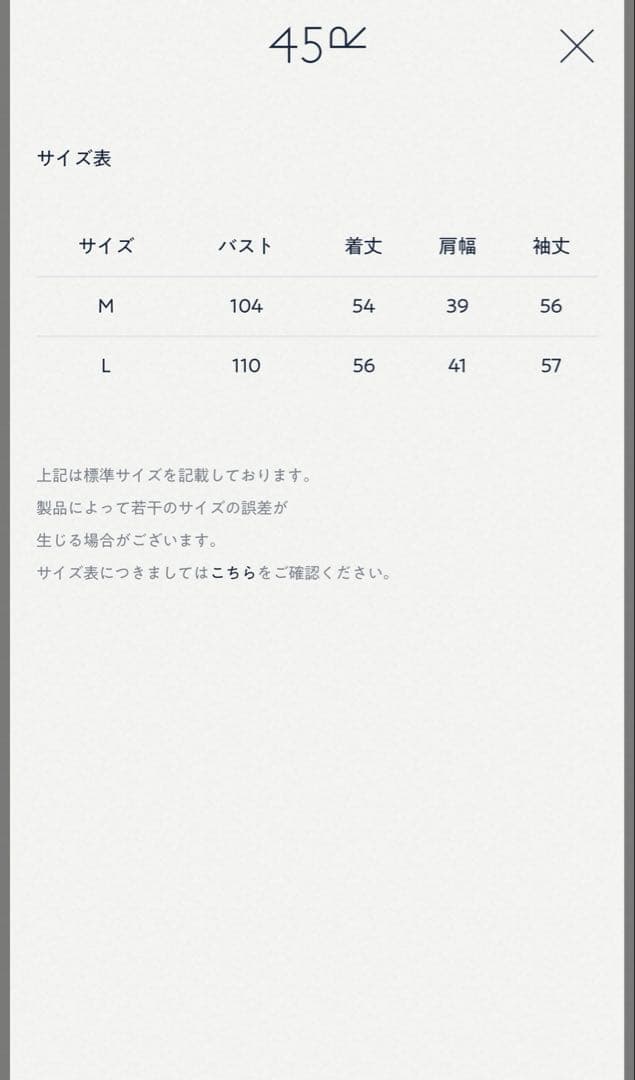Image resolution: width=635 pixels, height=1080 pixels.
Task: Open the こちら size guide link
Action: (233, 573)
